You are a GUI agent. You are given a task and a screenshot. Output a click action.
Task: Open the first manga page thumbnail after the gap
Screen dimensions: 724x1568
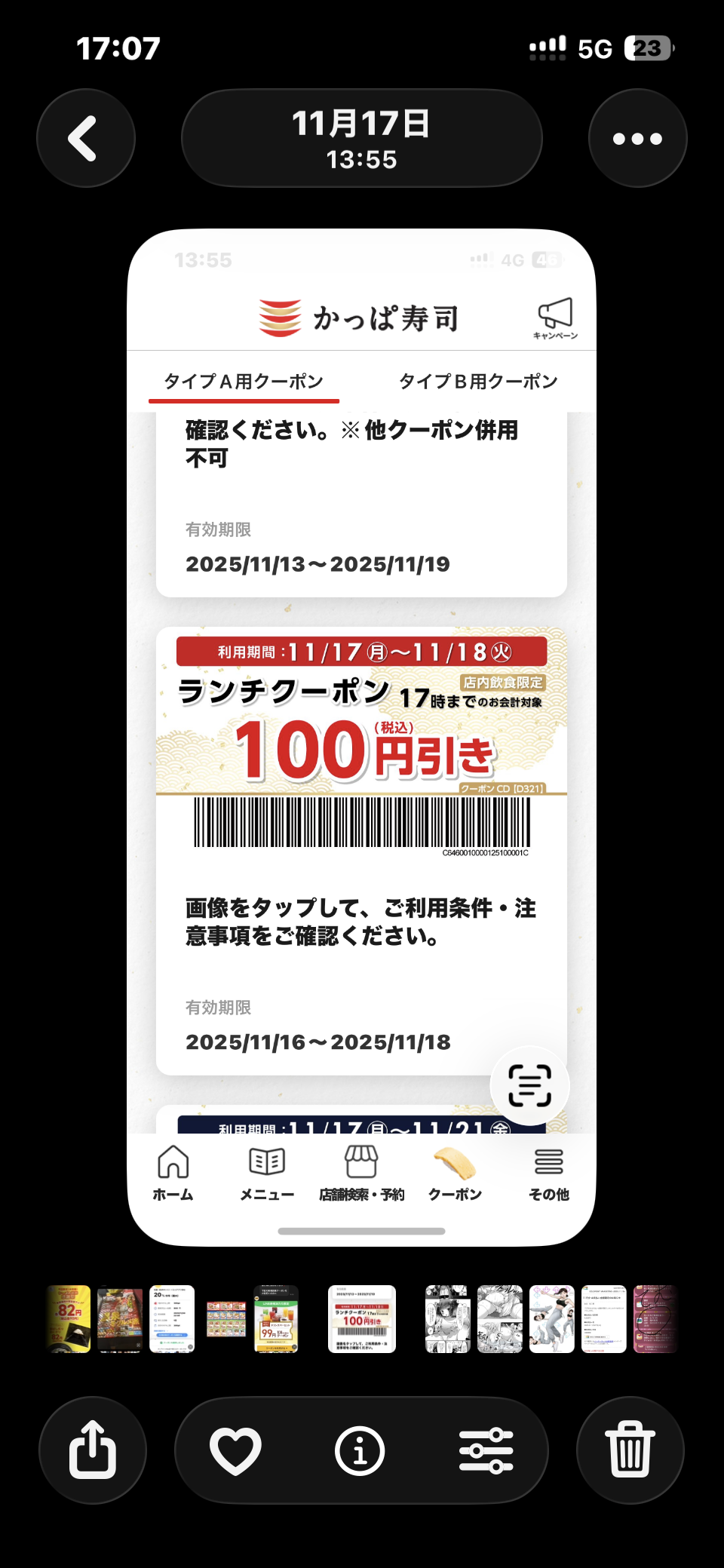pos(448,1319)
